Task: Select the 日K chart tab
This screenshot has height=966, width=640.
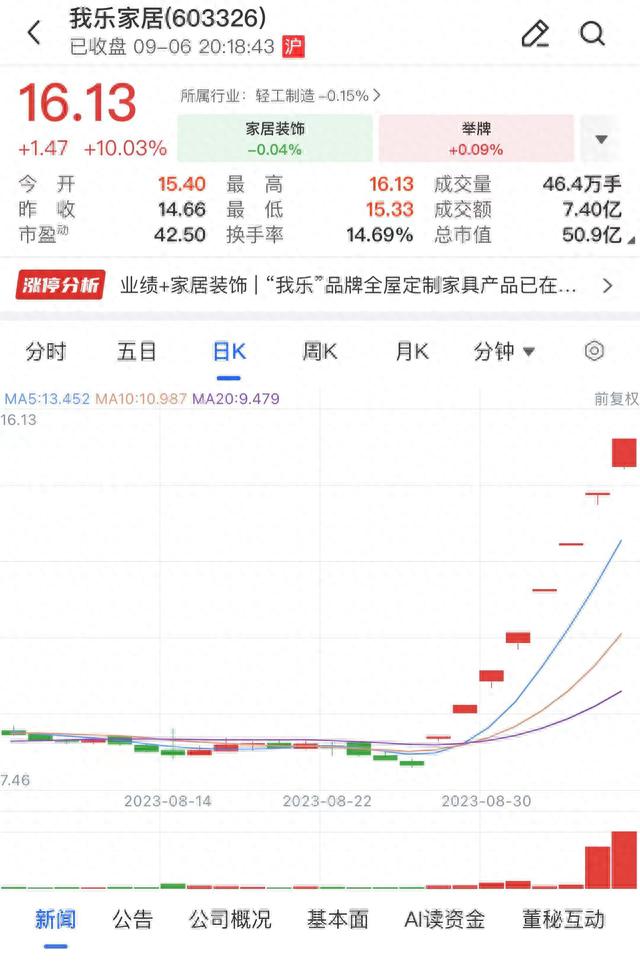Action: click(x=229, y=351)
